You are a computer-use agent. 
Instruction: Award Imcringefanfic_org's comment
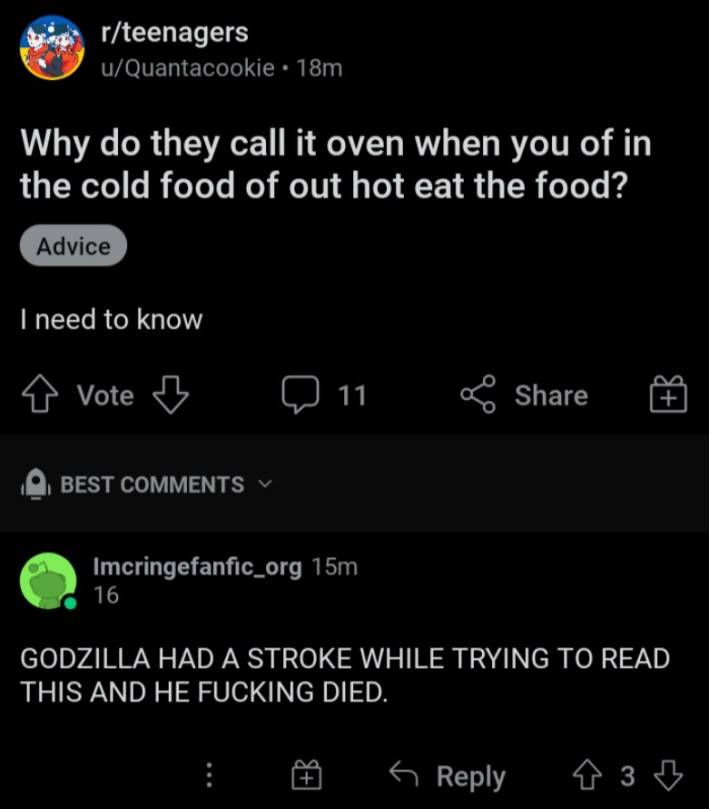(x=304, y=776)
